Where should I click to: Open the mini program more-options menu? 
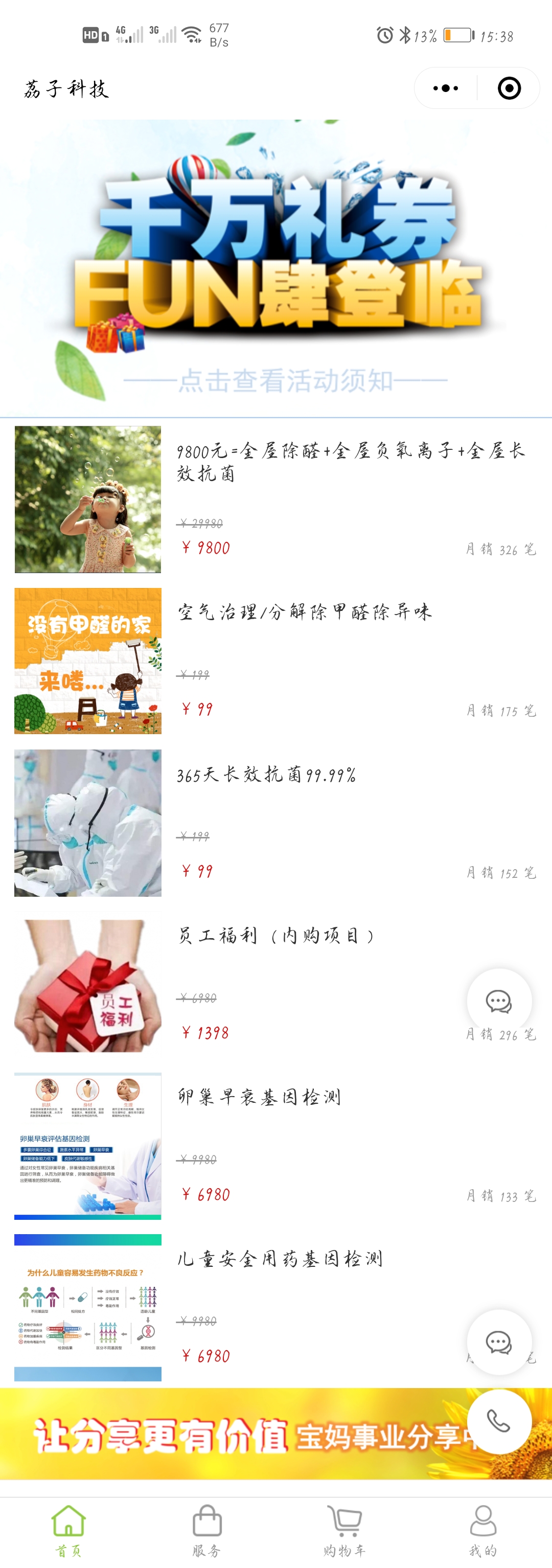click(446, 88)
